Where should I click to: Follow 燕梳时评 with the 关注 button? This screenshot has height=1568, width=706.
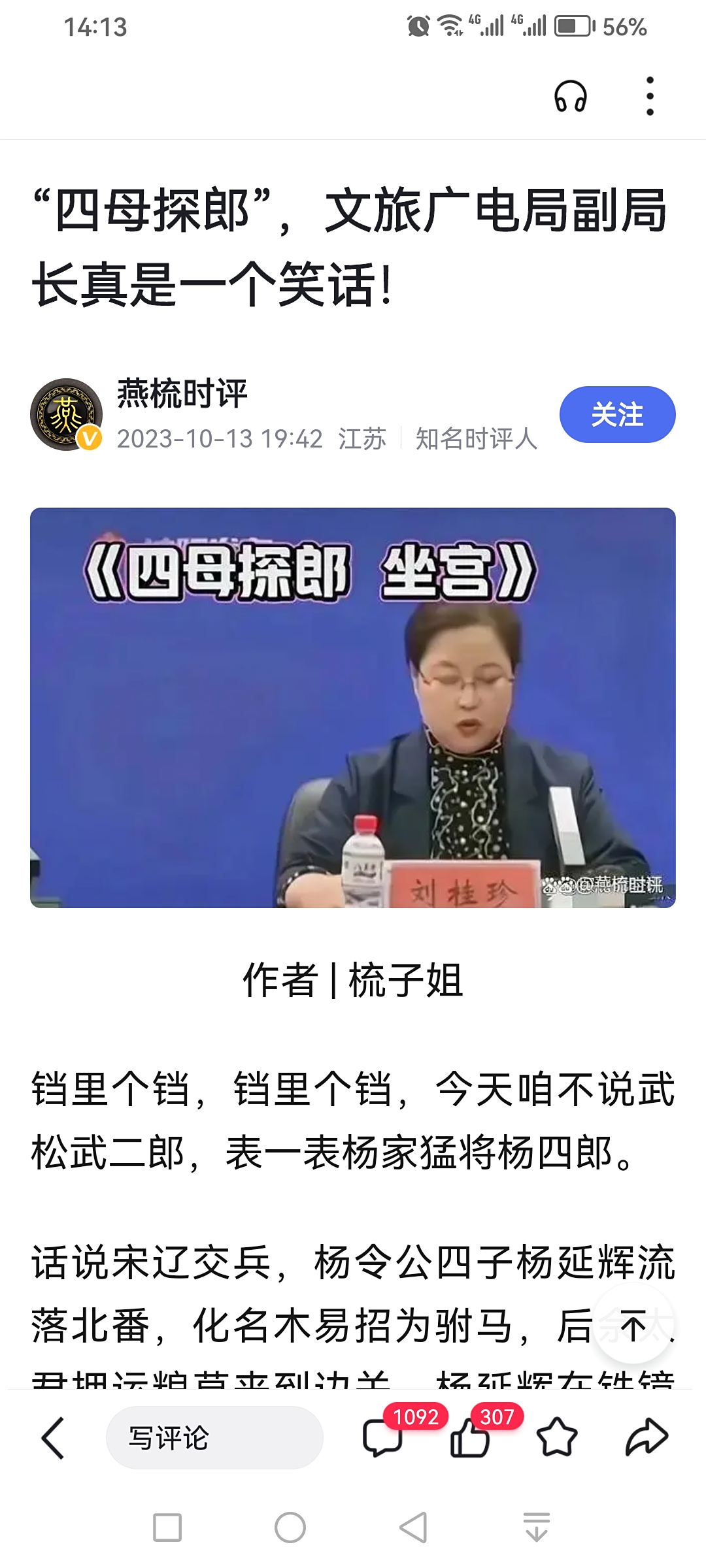pos(617,415)
